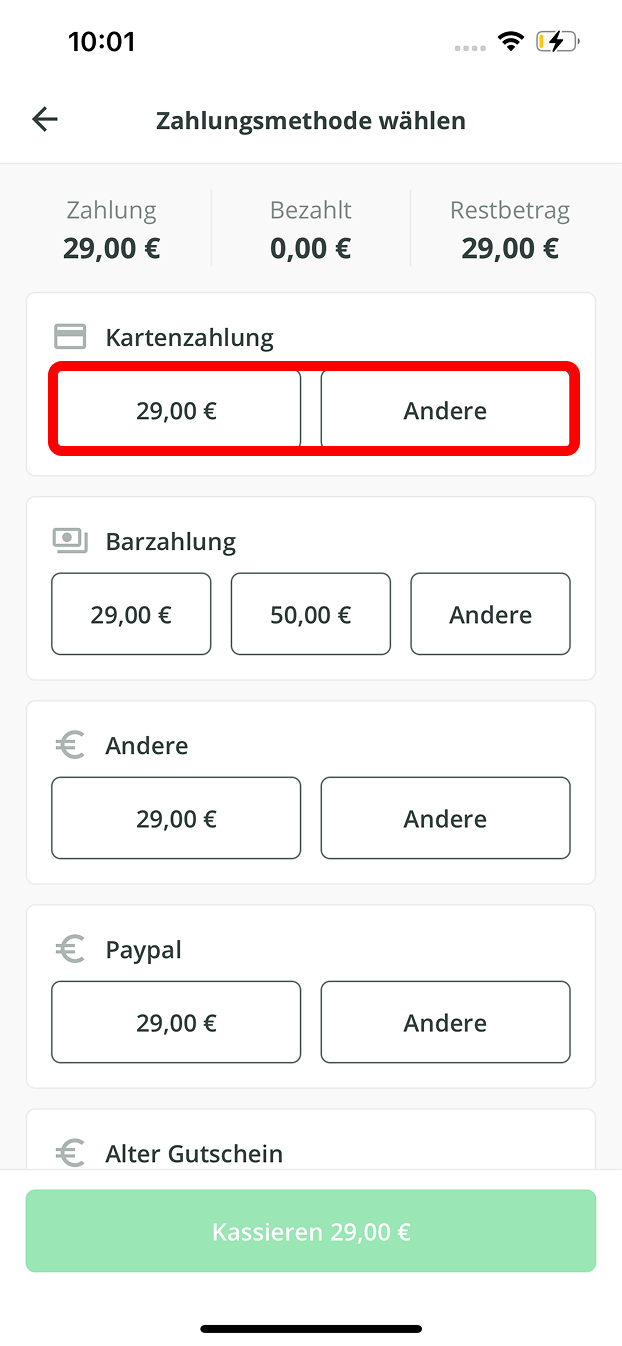Image resolution: width=622 pixels, height=1346 pixels.
Task: Select 29,00 € under Barzahlung
Action: coord(131,614)
